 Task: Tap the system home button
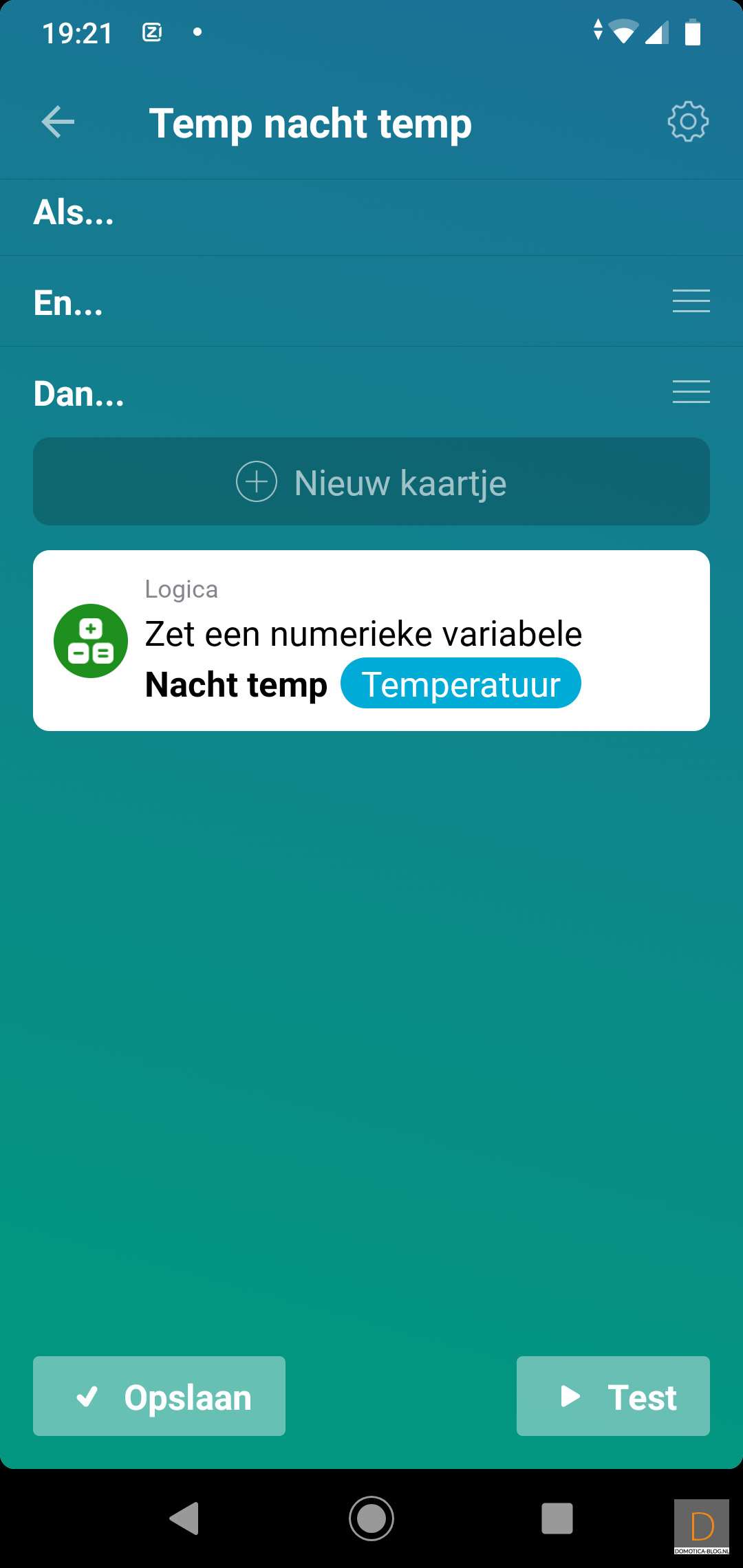click(371, 1518)
